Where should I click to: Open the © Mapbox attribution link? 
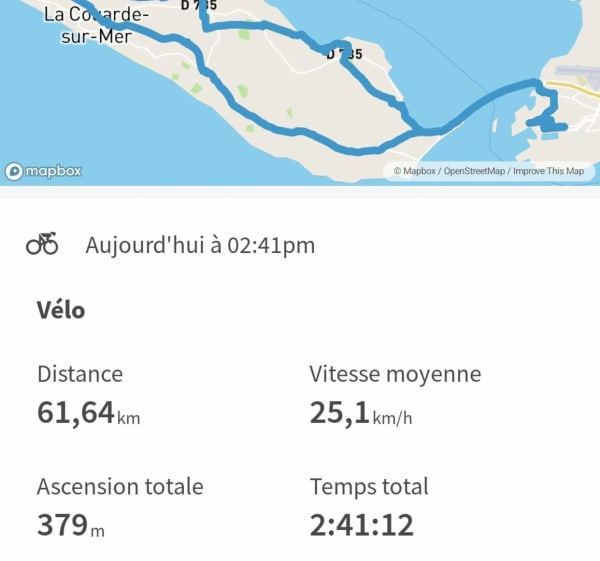pyautogui.click(x=415, y=171)
